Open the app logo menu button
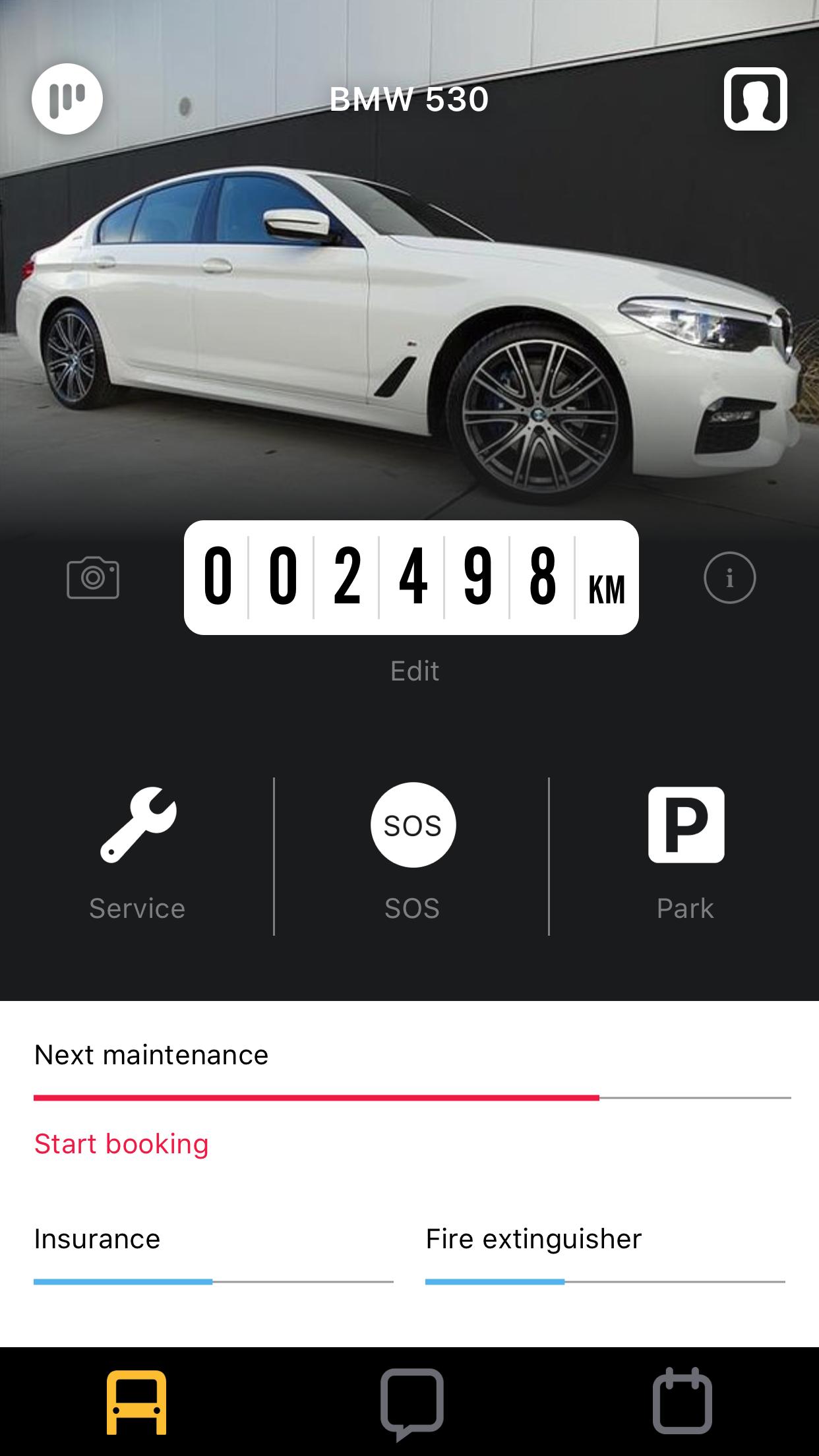The image size is (819, 1456). point(67,99)
